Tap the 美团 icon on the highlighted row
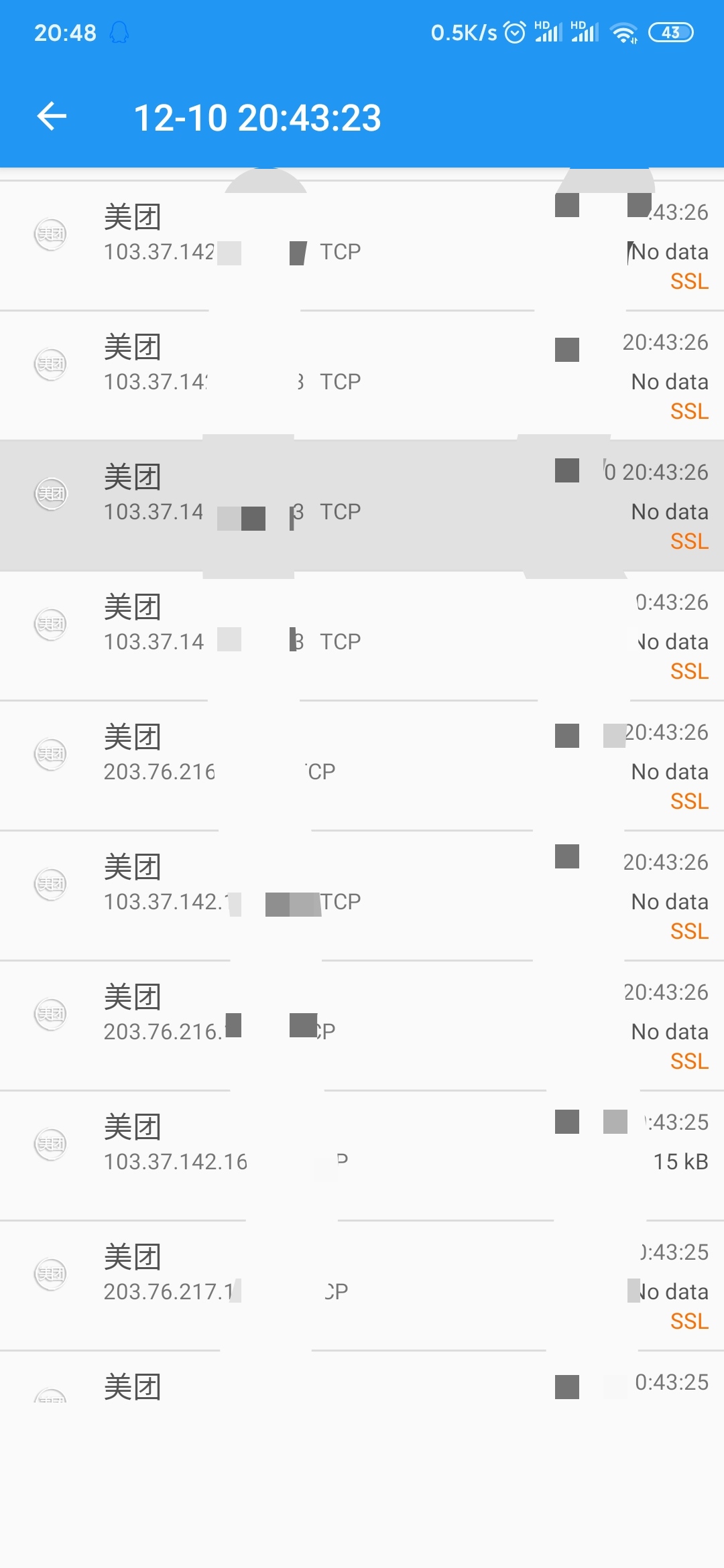724x1568 pixels. [x=51, y=495]
